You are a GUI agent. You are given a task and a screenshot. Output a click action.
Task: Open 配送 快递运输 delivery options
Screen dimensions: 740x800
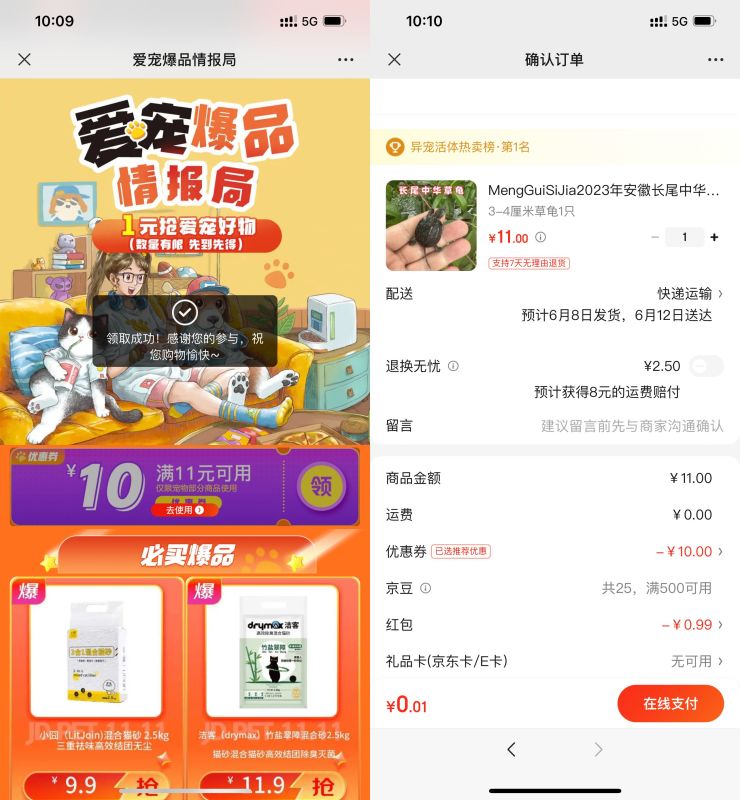(690, 293)
